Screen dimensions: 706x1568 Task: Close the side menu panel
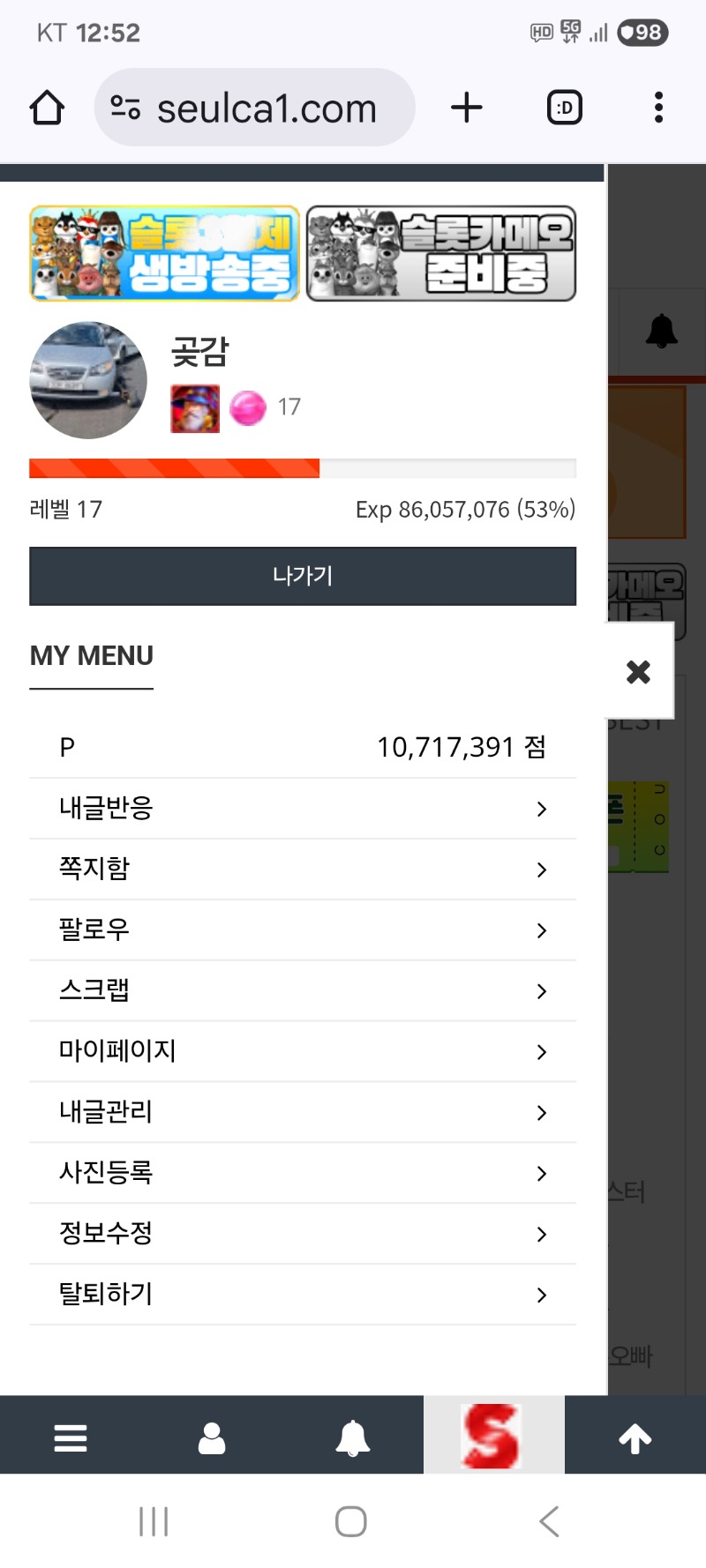point(638,672)
